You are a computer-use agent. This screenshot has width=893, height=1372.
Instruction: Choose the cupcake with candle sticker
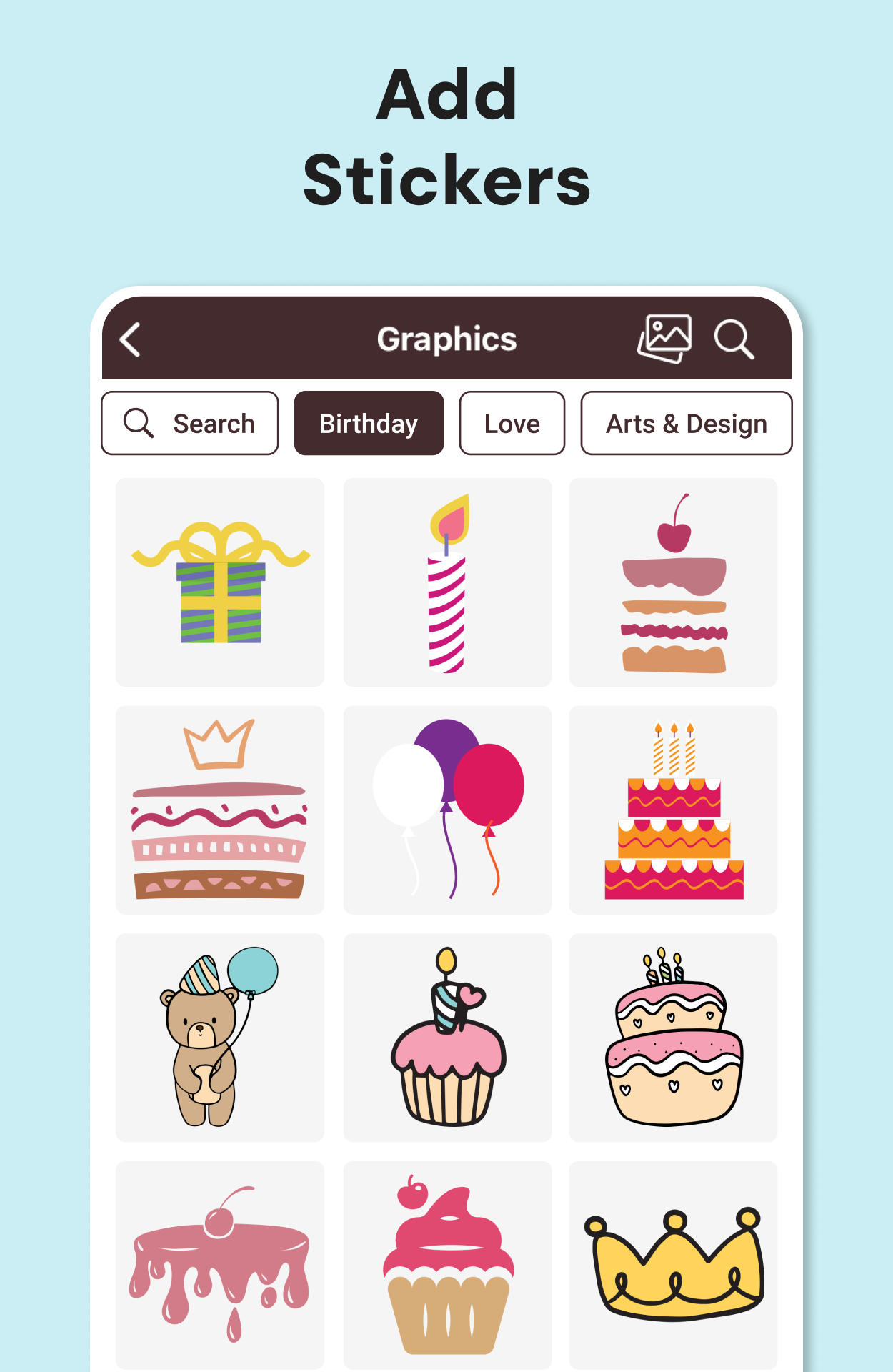coord(446,1038)
